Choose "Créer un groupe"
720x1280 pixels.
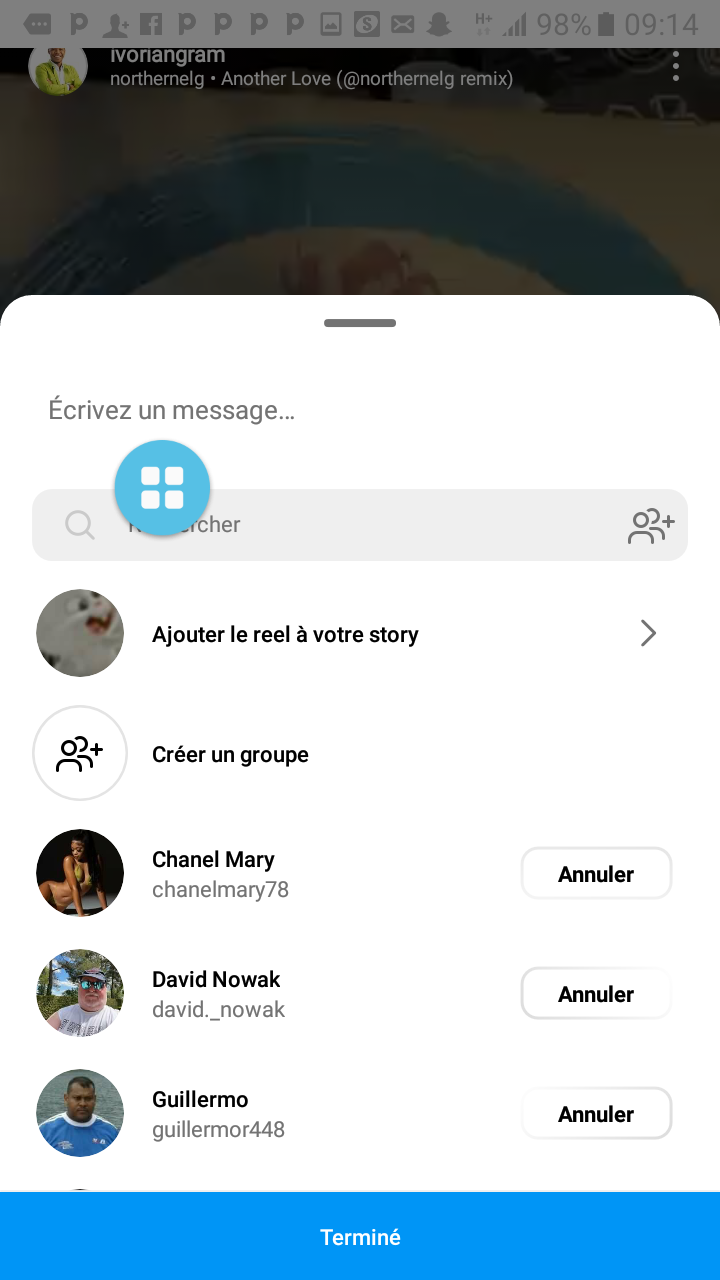click(230, 754)
